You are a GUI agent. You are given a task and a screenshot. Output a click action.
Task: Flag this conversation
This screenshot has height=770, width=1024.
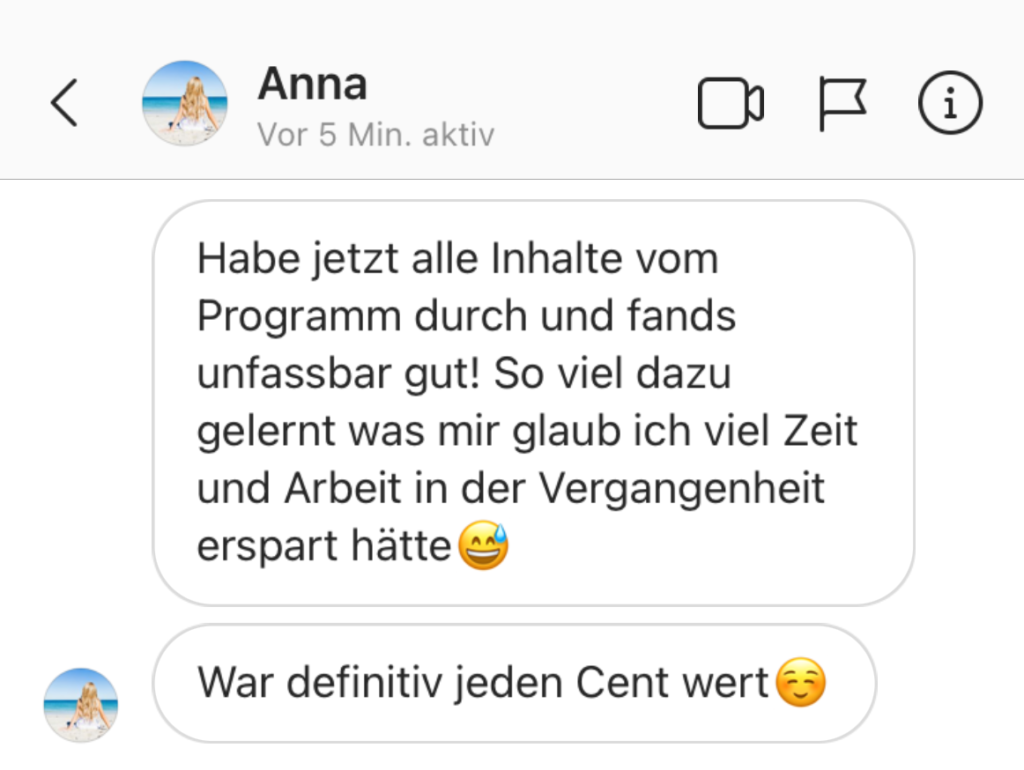pyautogui.click(x=841, y=104)
